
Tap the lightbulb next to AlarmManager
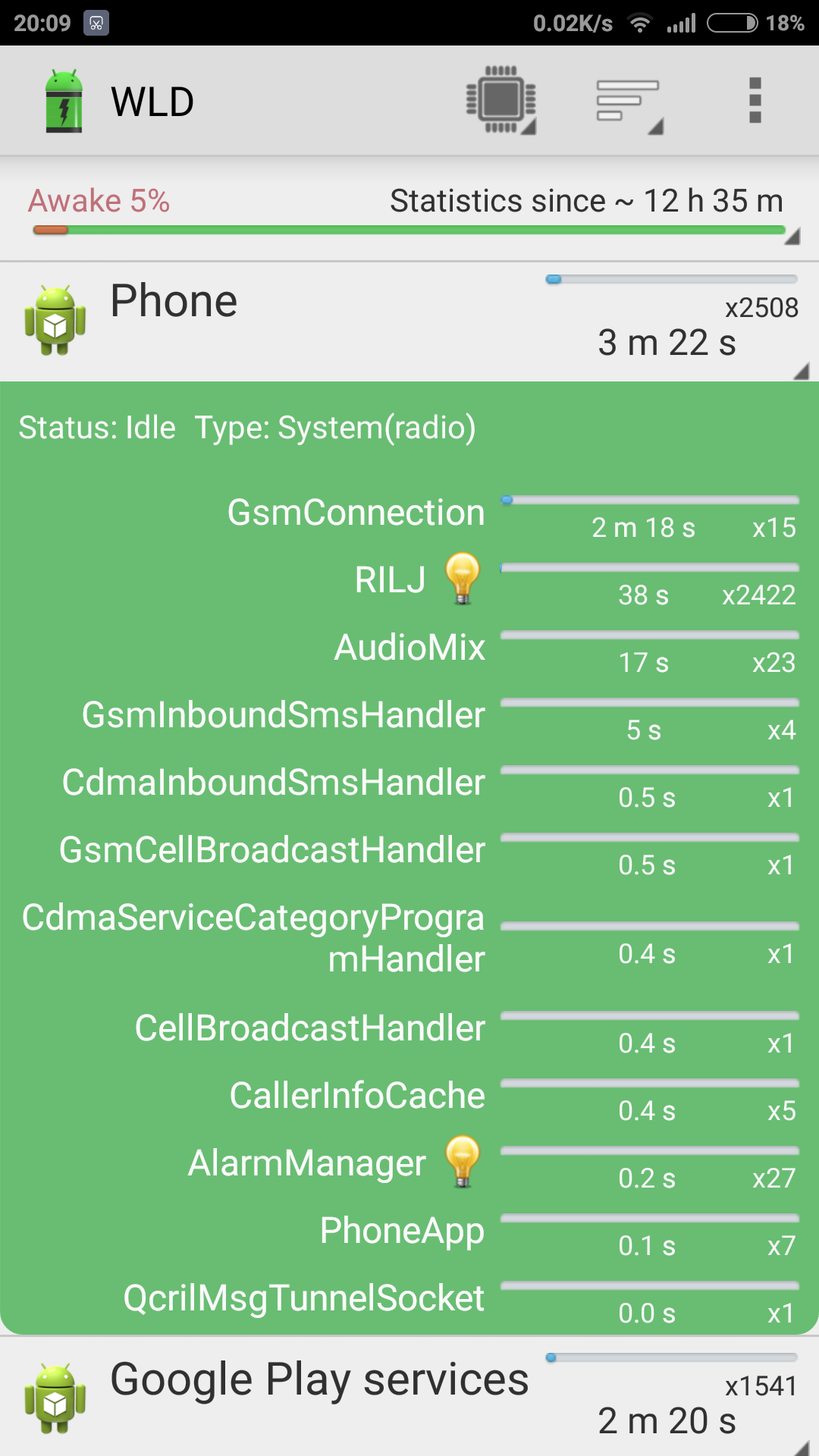(463, 1162)
